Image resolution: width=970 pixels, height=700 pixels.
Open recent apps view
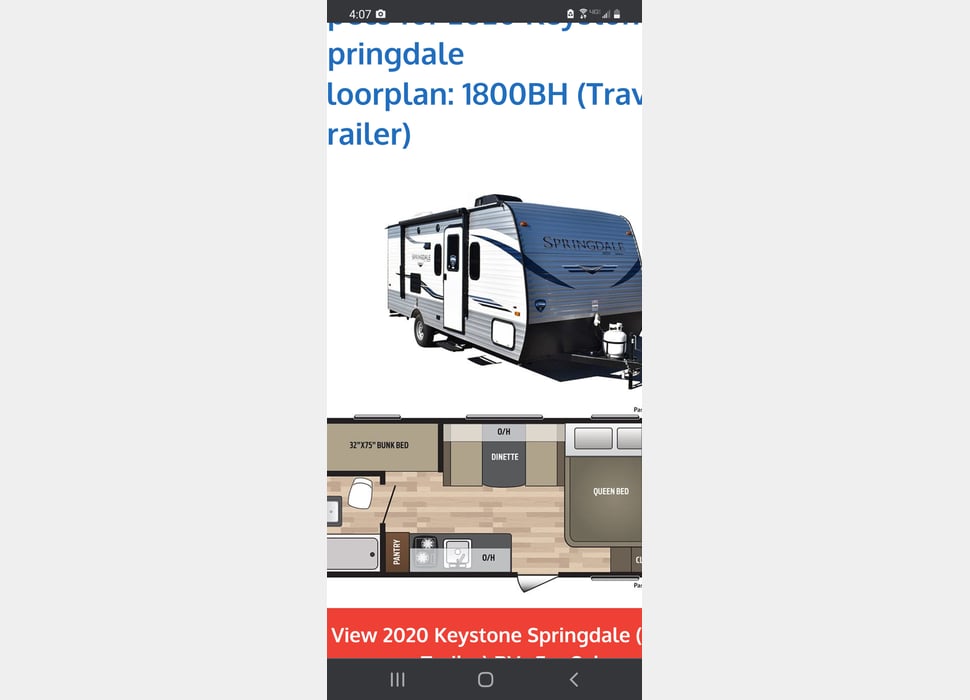point(397,680)
